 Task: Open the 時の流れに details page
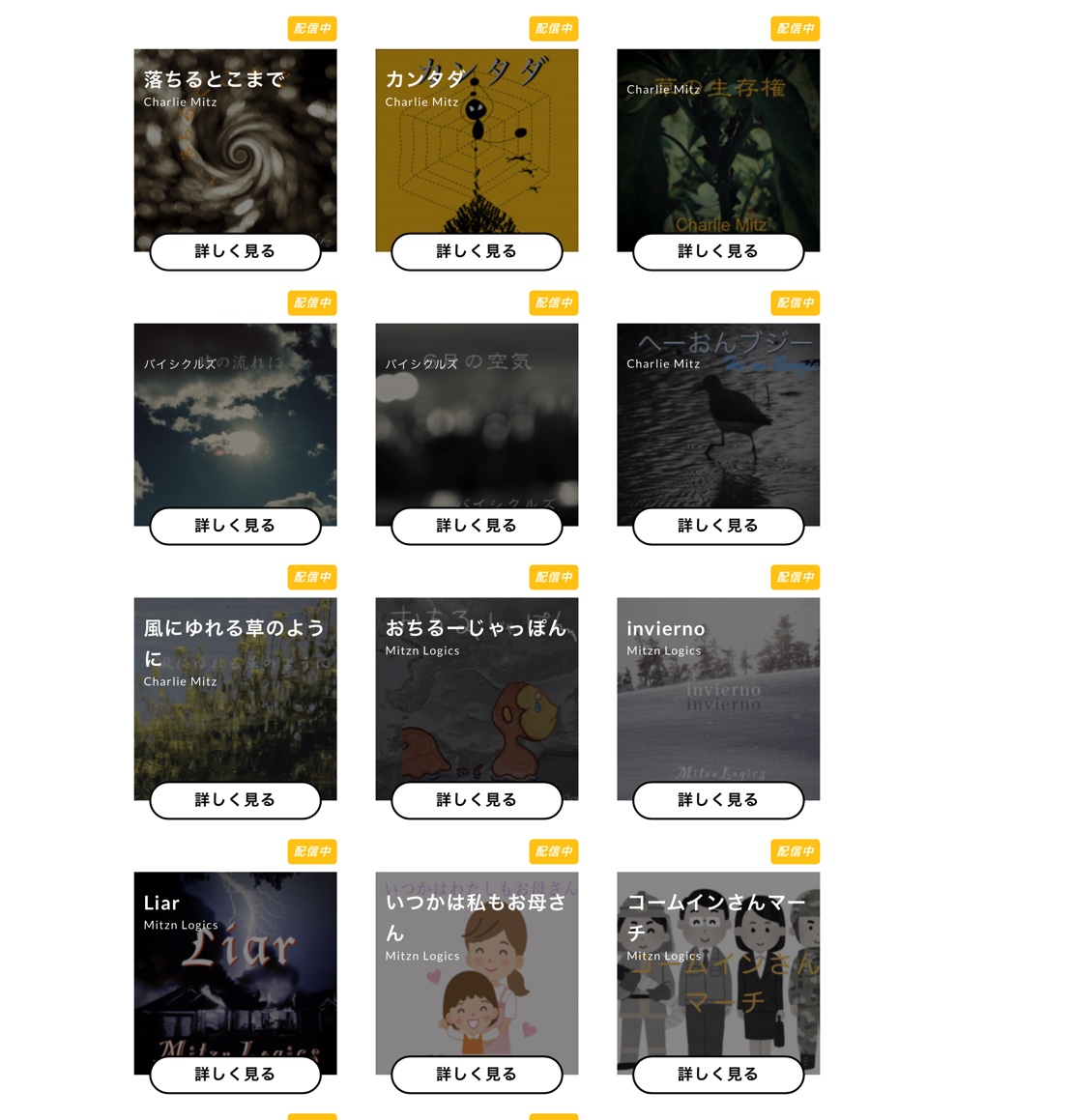click(x=235, y=525)
